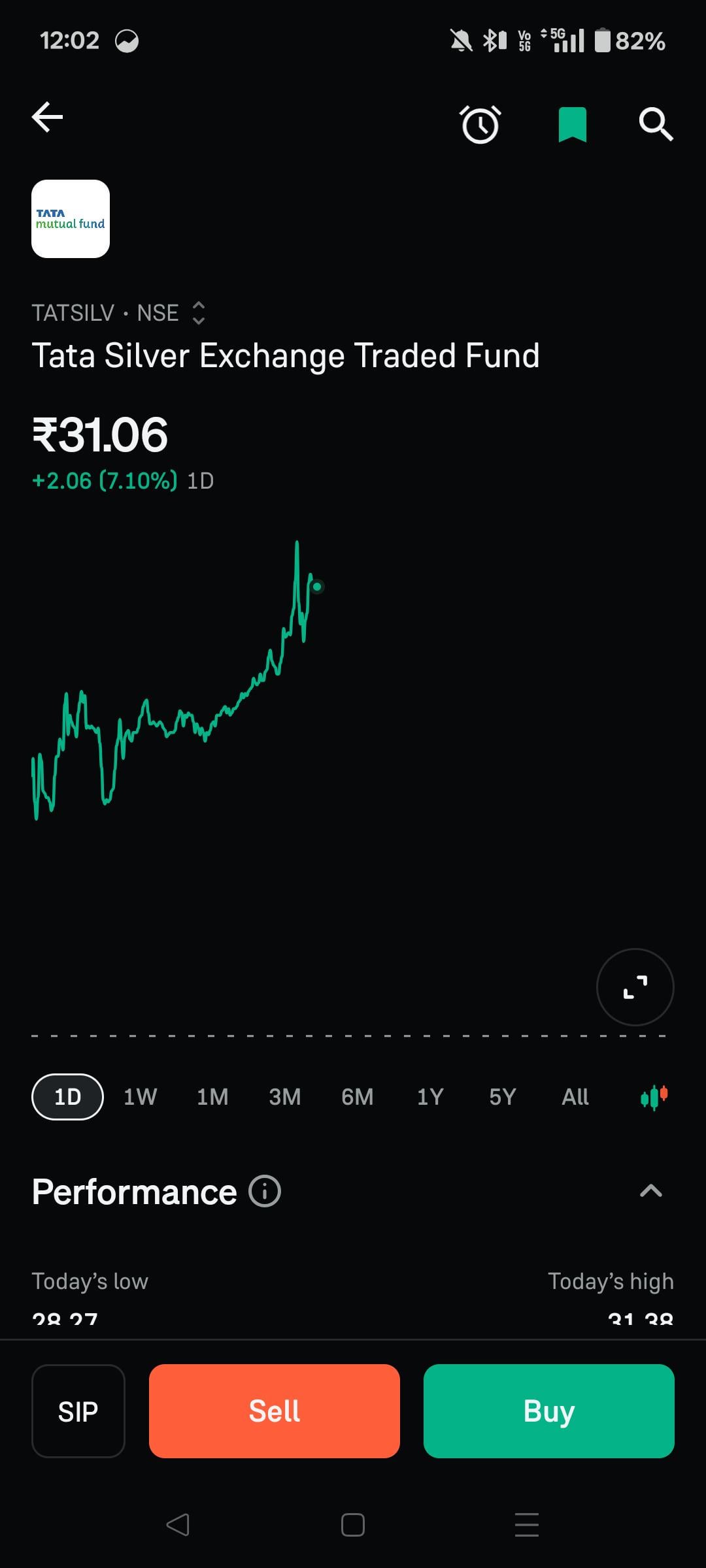706x1568 pixels.
Task: Tap the Sell button
Action: pyautogui.click(x=275, y=1411)
